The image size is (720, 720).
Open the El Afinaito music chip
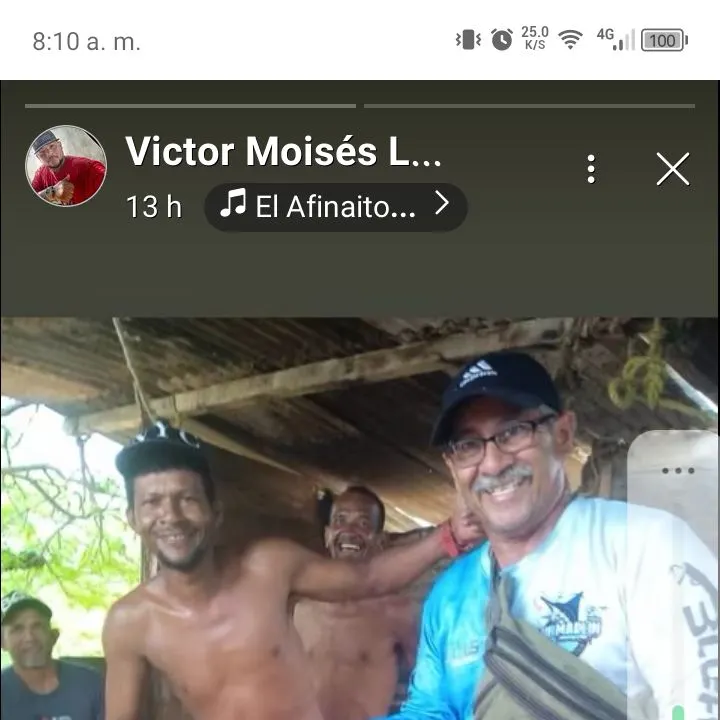pyautogui.click(x=336, y=207)
